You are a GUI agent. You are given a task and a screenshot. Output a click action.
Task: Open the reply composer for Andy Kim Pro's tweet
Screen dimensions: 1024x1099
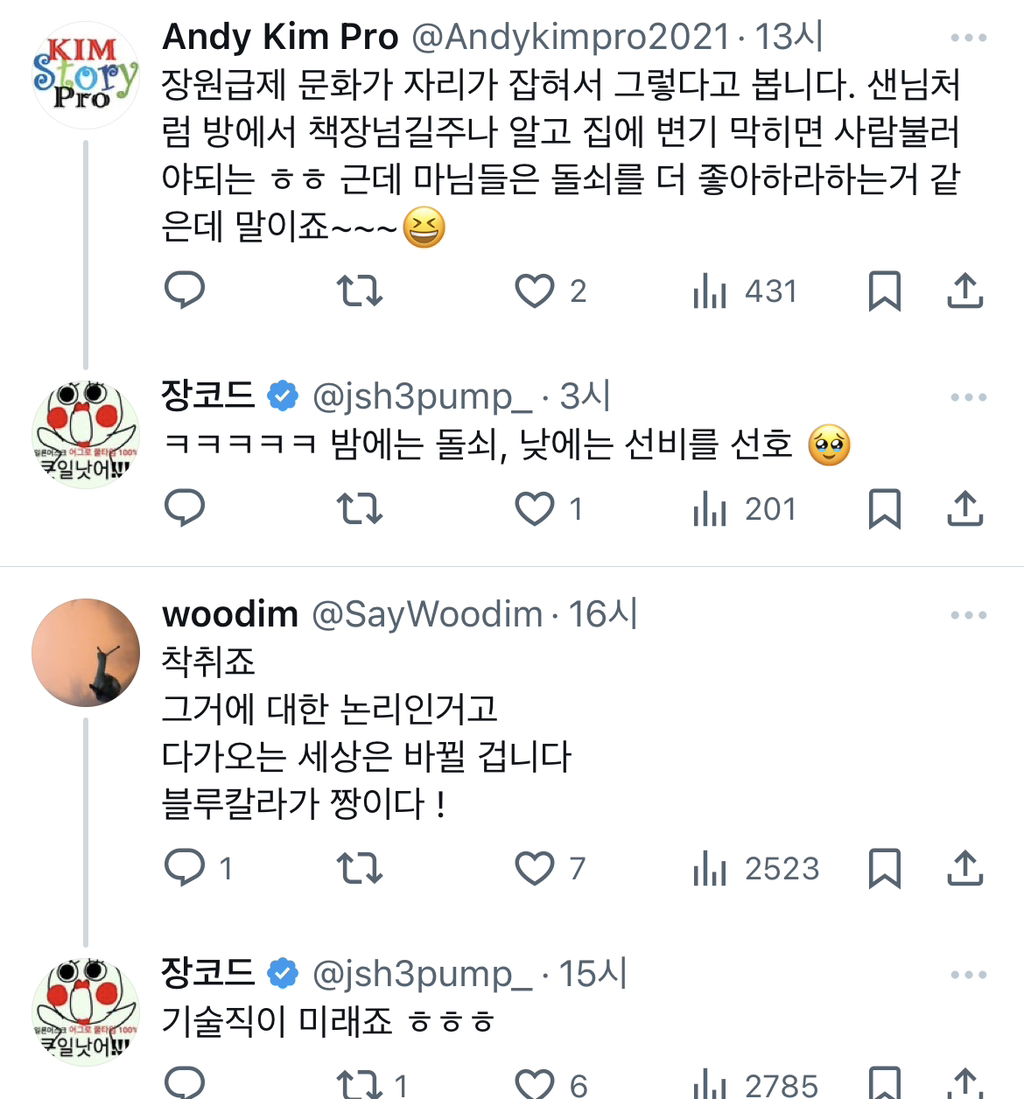point(184,290)
